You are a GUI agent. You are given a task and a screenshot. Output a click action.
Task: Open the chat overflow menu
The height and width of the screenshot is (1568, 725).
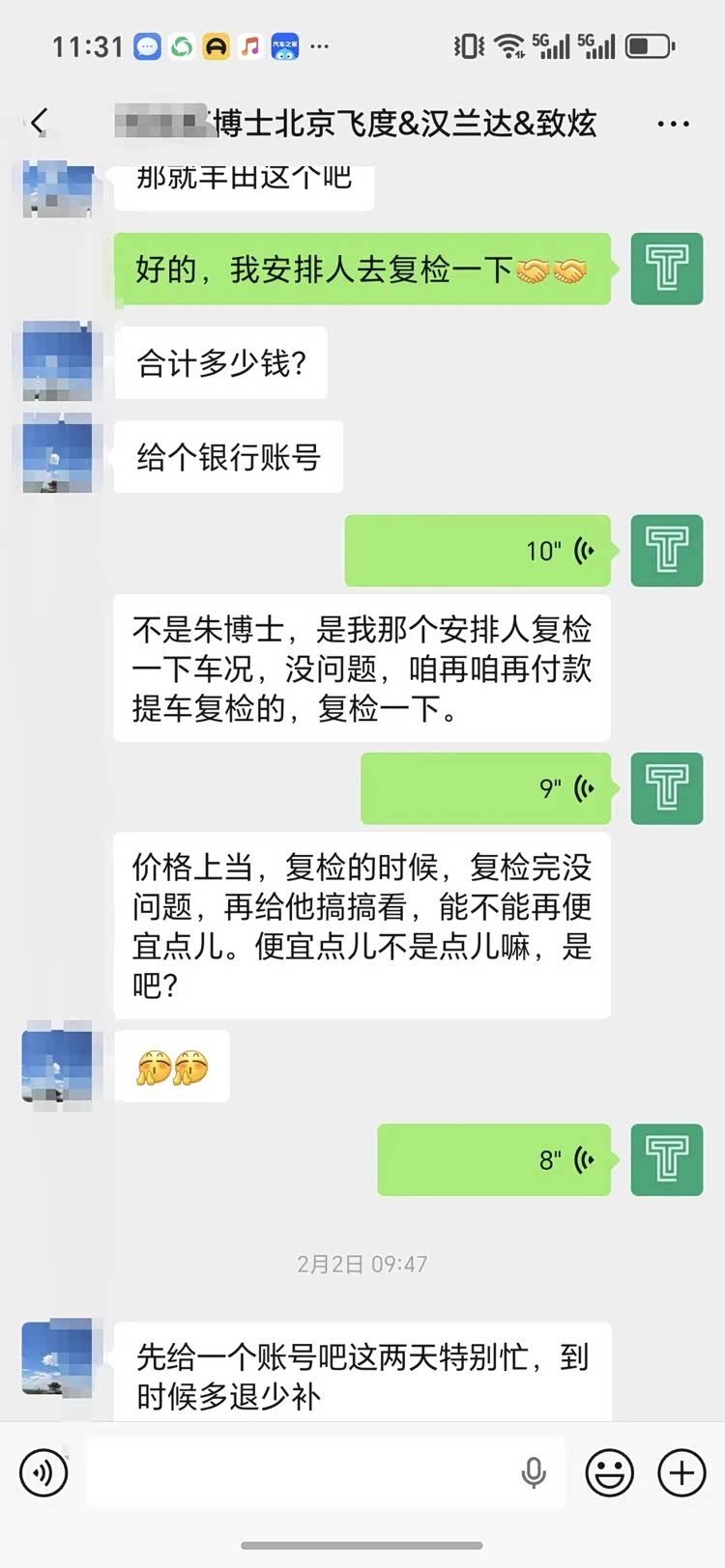click(x=673, y=124)
